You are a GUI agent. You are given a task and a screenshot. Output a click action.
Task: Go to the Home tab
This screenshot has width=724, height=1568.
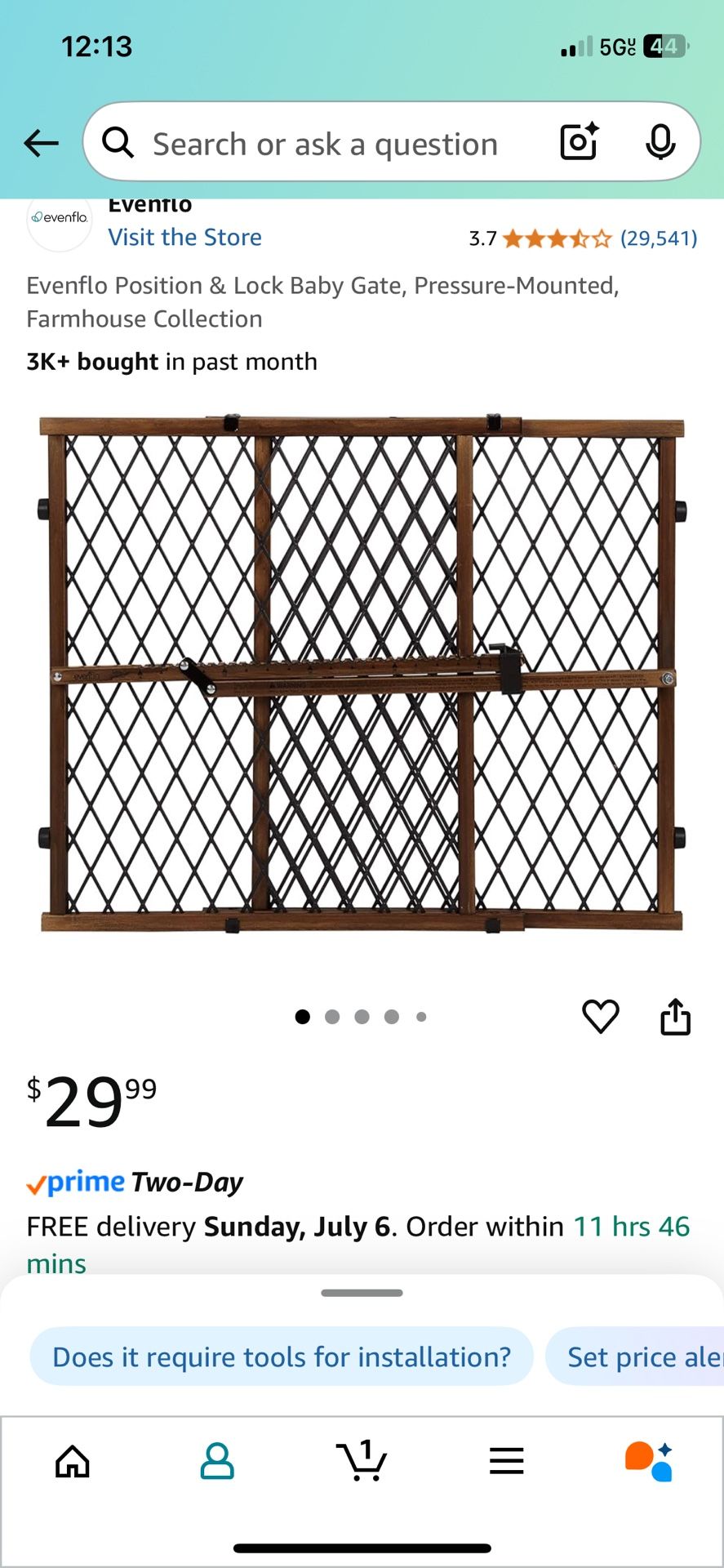click(x=73, y=1461)
